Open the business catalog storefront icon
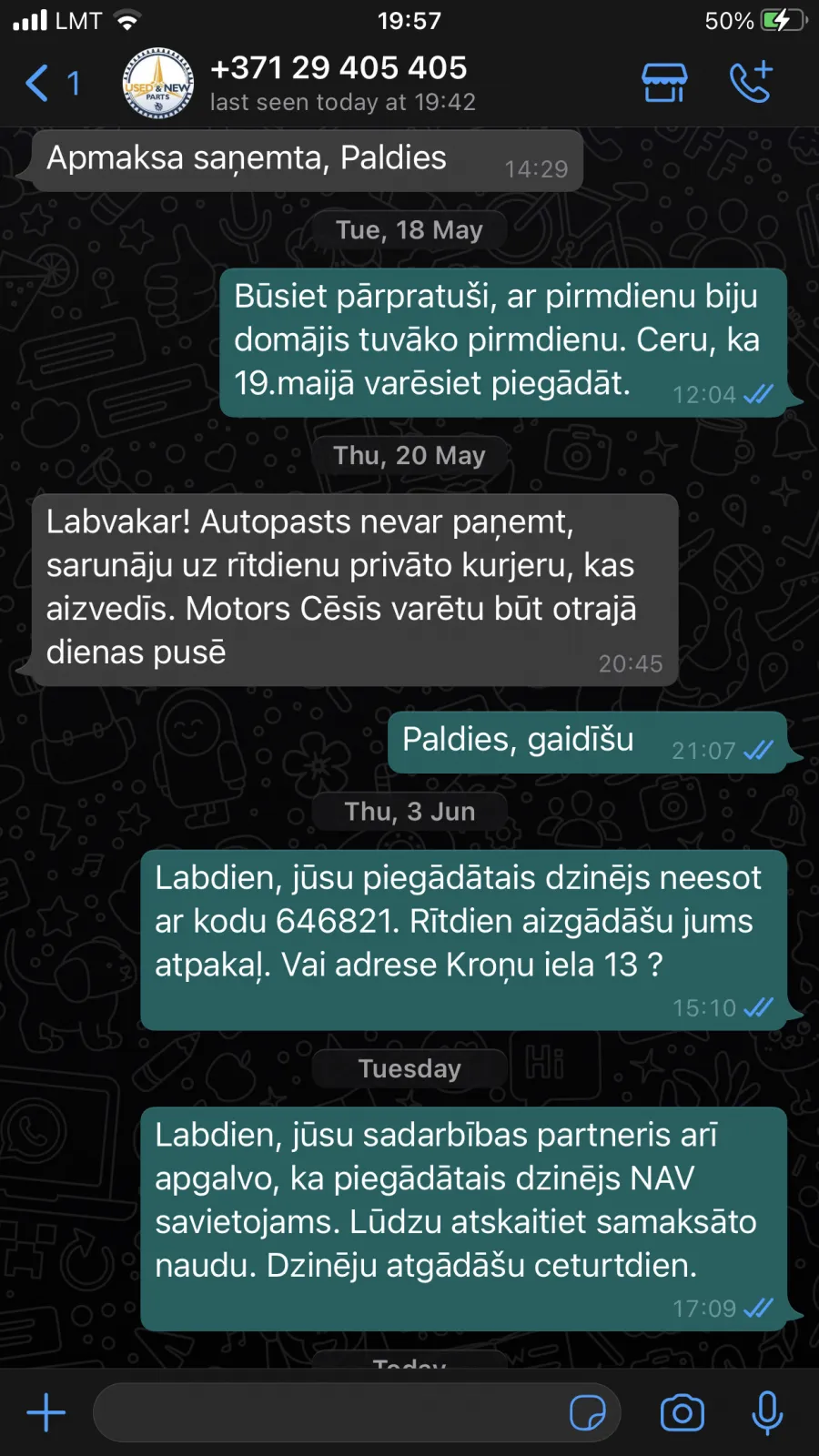 point(664,83)
